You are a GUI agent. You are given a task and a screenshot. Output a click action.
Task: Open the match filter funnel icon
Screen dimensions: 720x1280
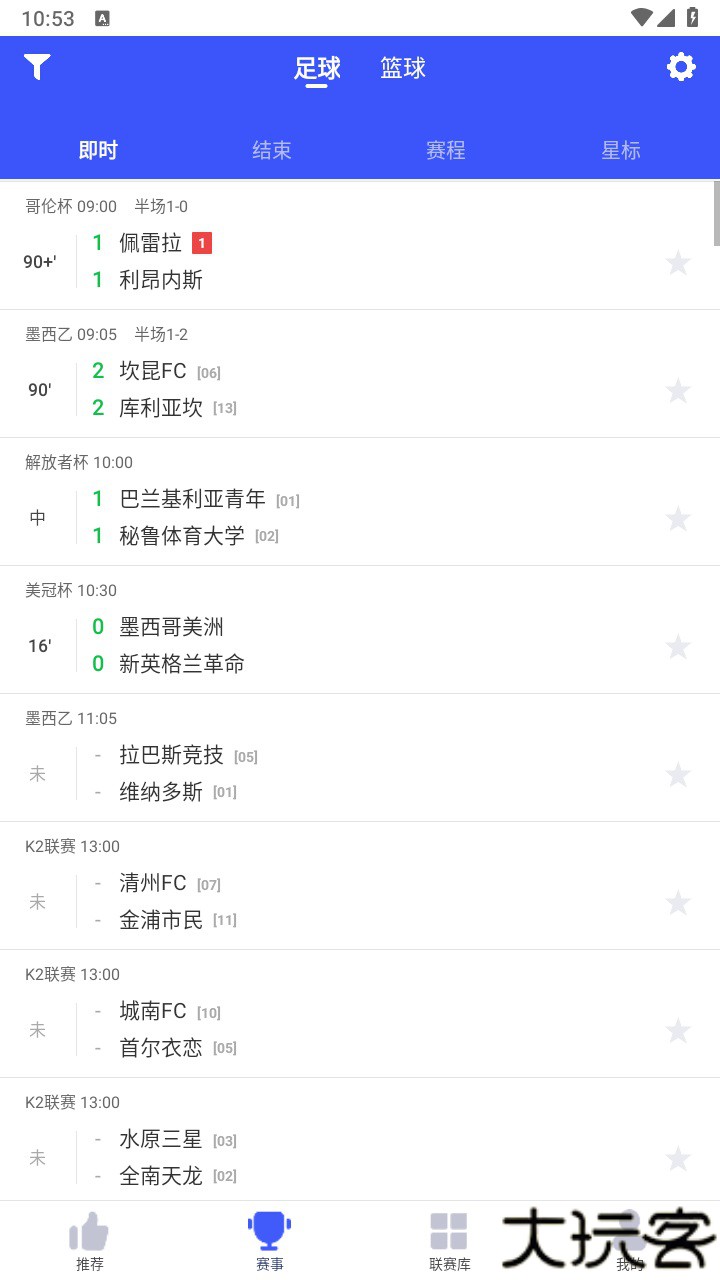(38, 68)
